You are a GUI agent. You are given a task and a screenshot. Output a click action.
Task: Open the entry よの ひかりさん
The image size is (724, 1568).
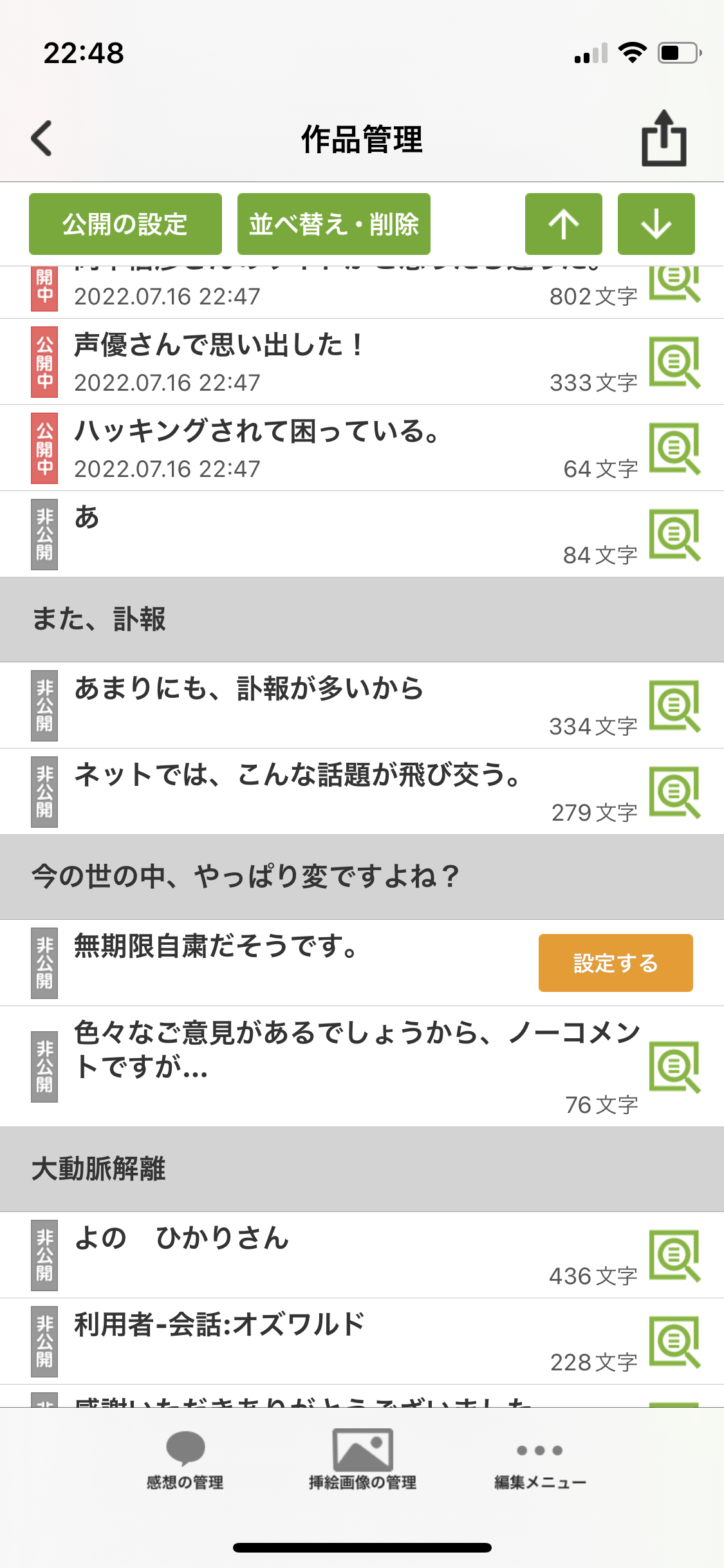(181, 1238)
